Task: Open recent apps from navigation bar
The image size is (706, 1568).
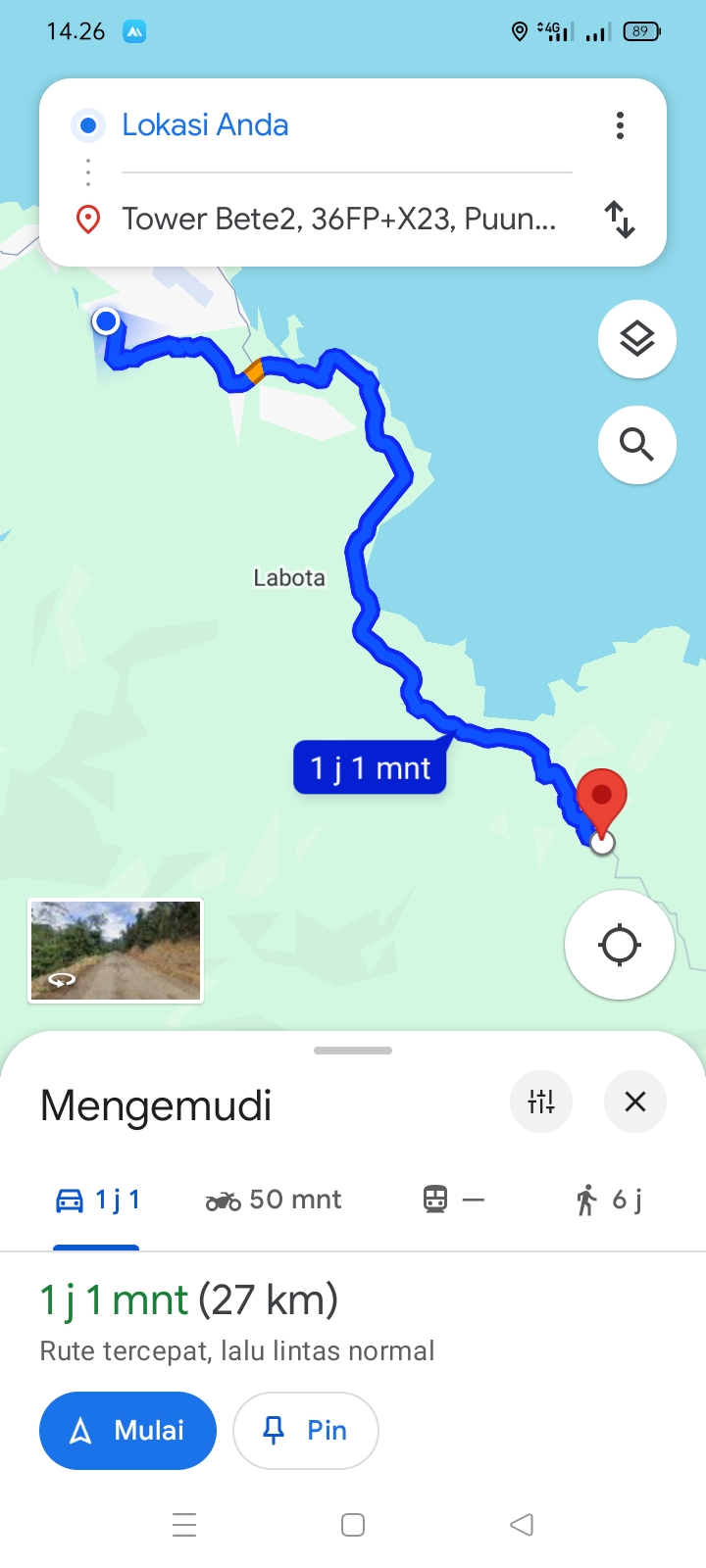Action: click(x=184, y=1525)
